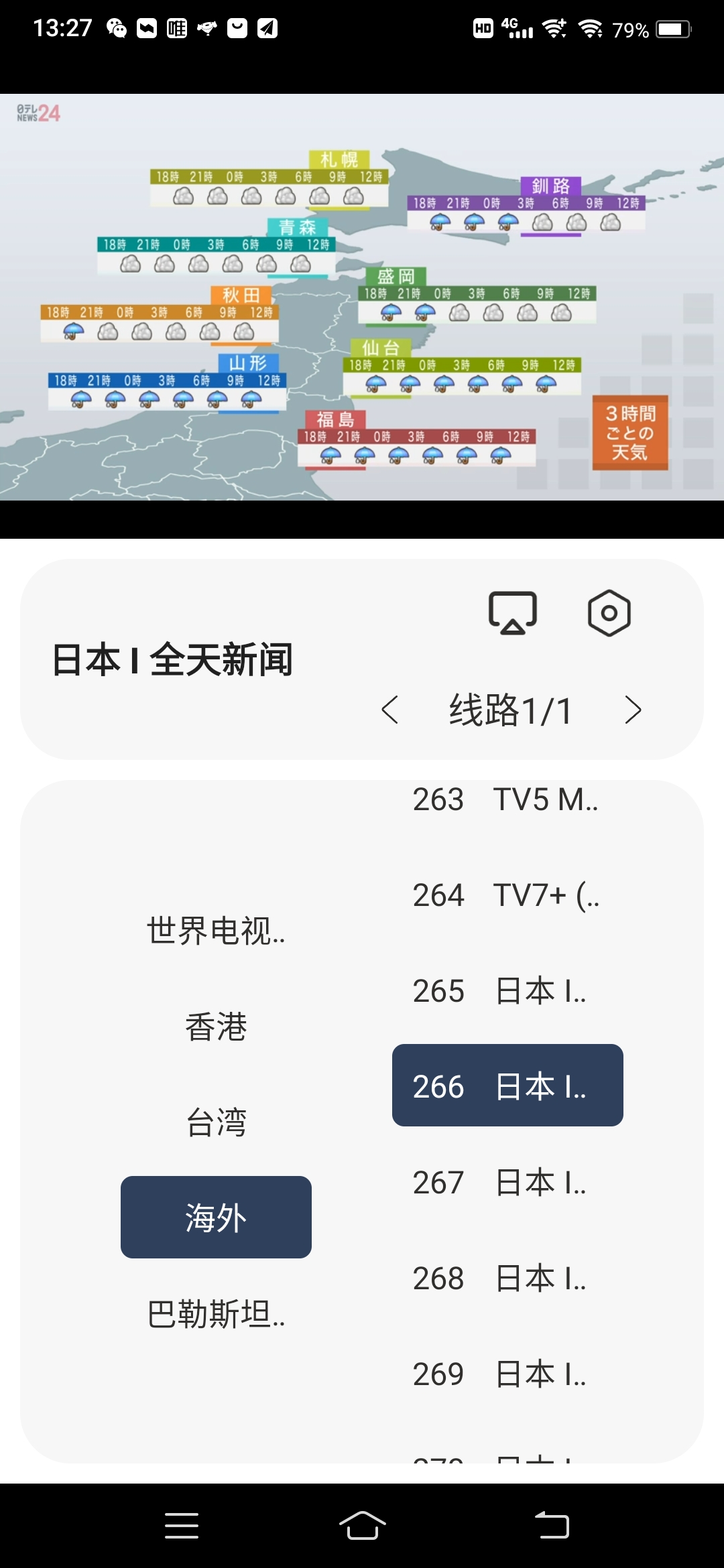The height and width of the screenshot is (1568, 724).
Task: Play channel 267 日本
Action: pos(507,1183)
